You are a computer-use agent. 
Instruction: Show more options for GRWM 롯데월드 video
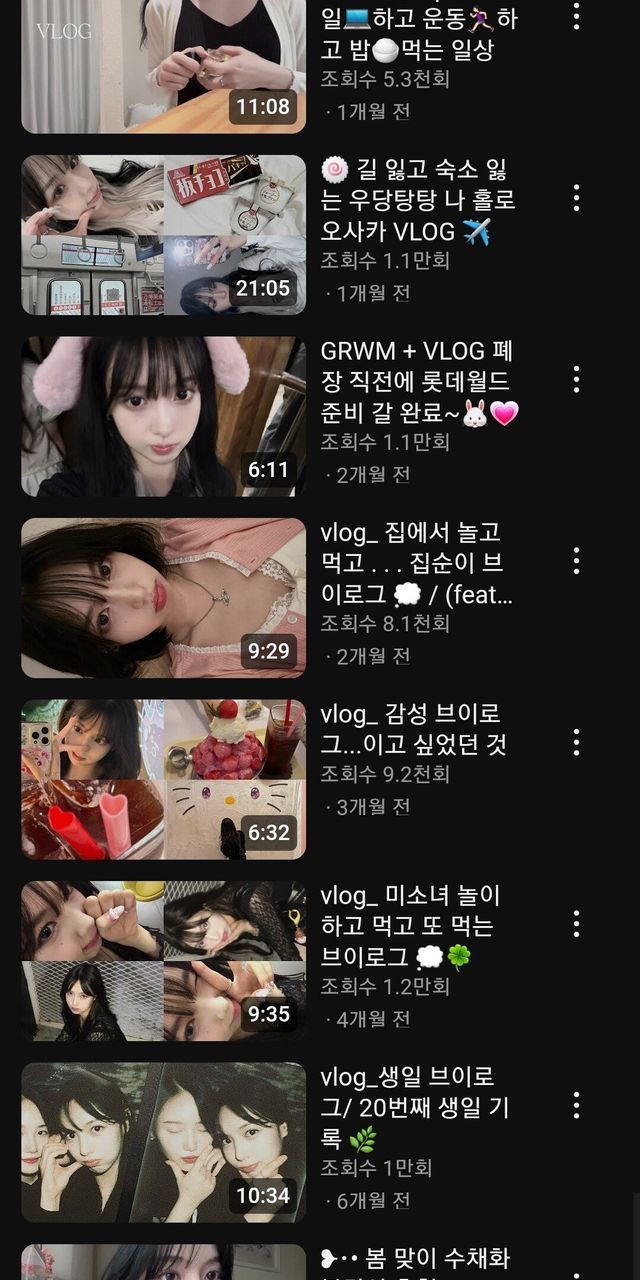coord(576,379)
